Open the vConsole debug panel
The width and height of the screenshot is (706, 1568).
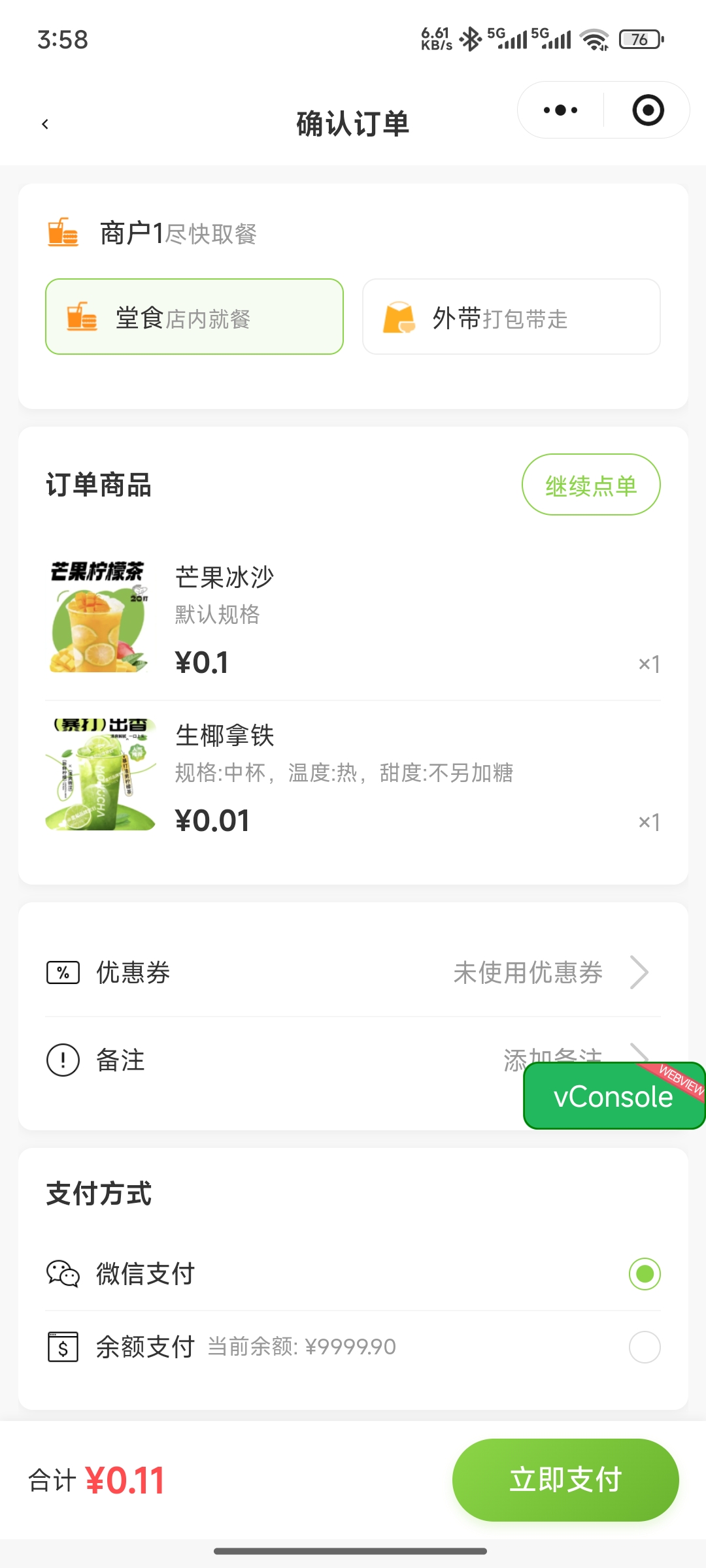[x=611, y=1096]
